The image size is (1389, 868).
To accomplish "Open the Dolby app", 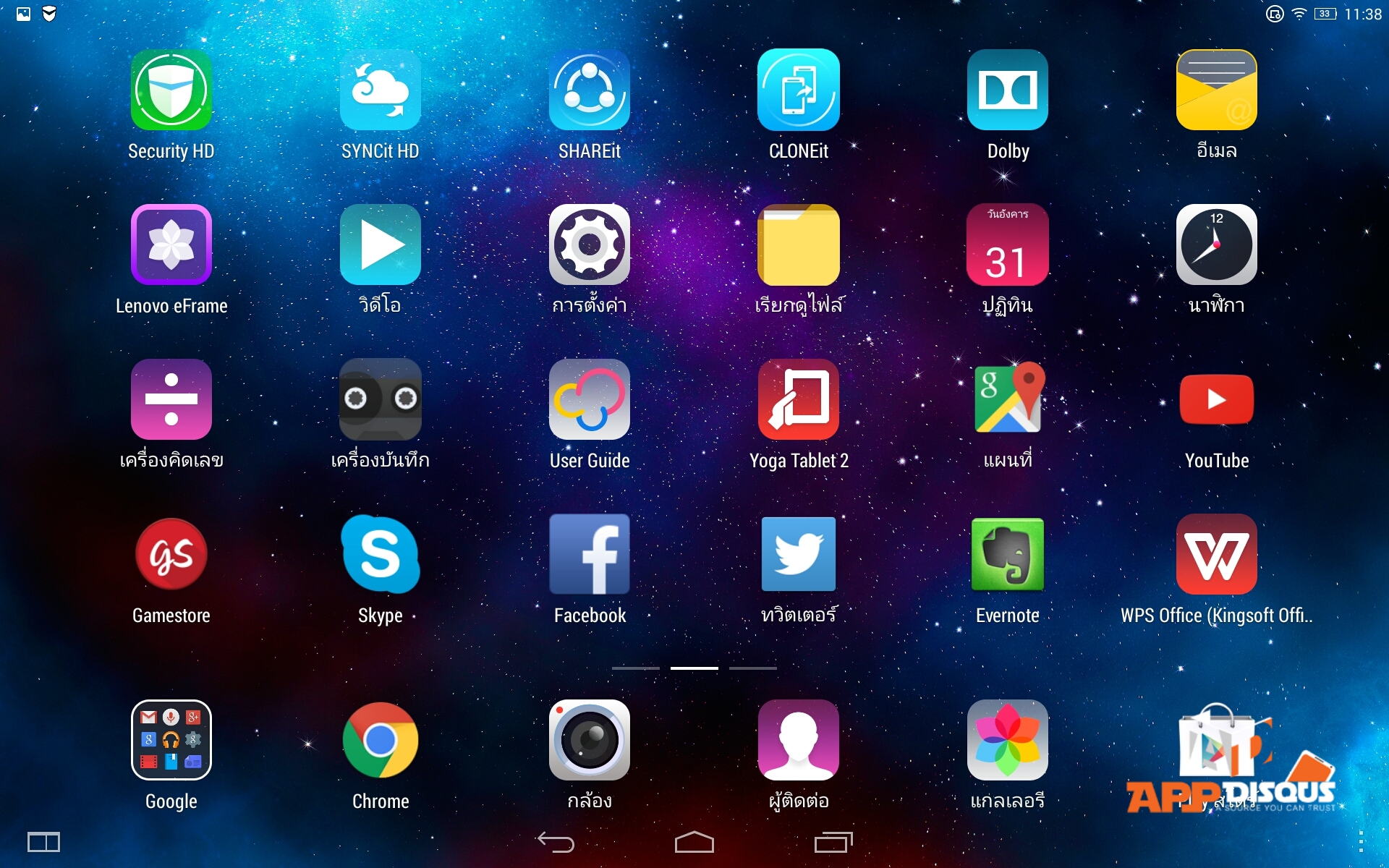I will point(1007,90).
